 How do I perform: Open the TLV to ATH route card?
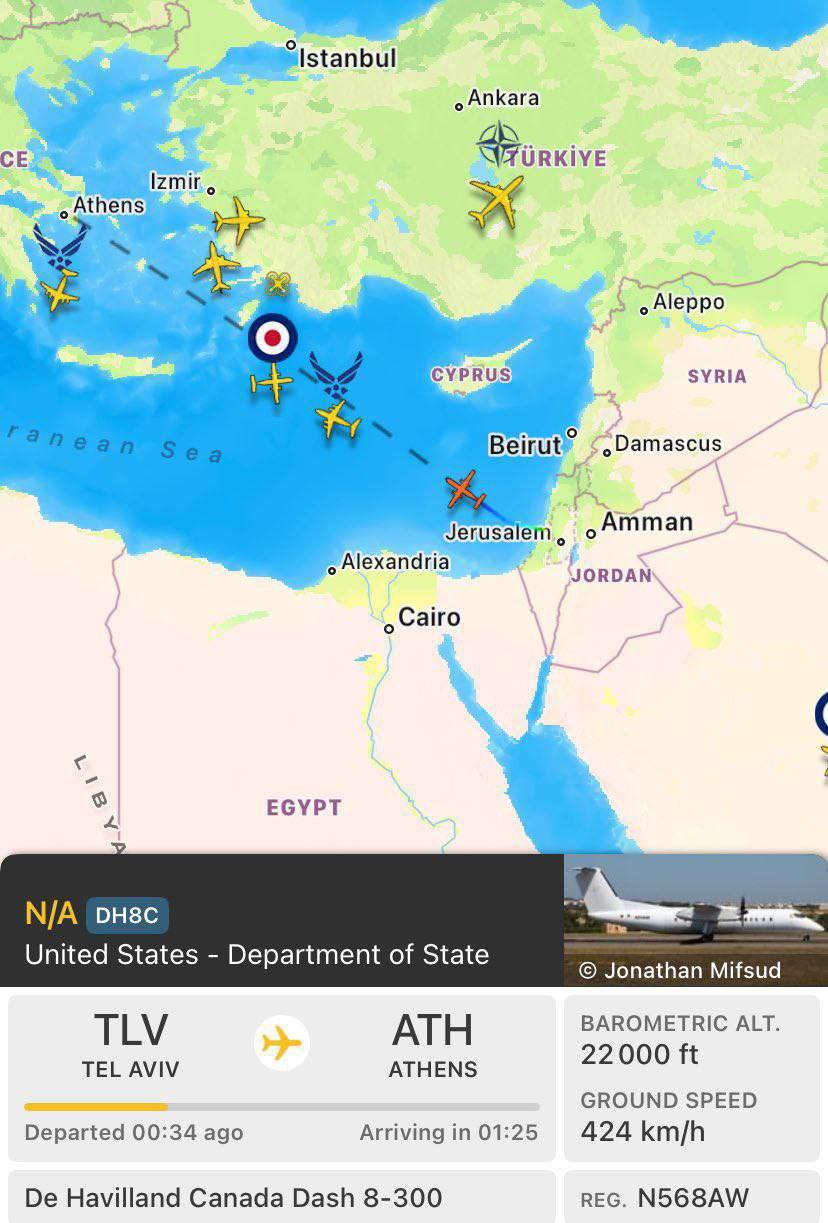point(281,1078)
